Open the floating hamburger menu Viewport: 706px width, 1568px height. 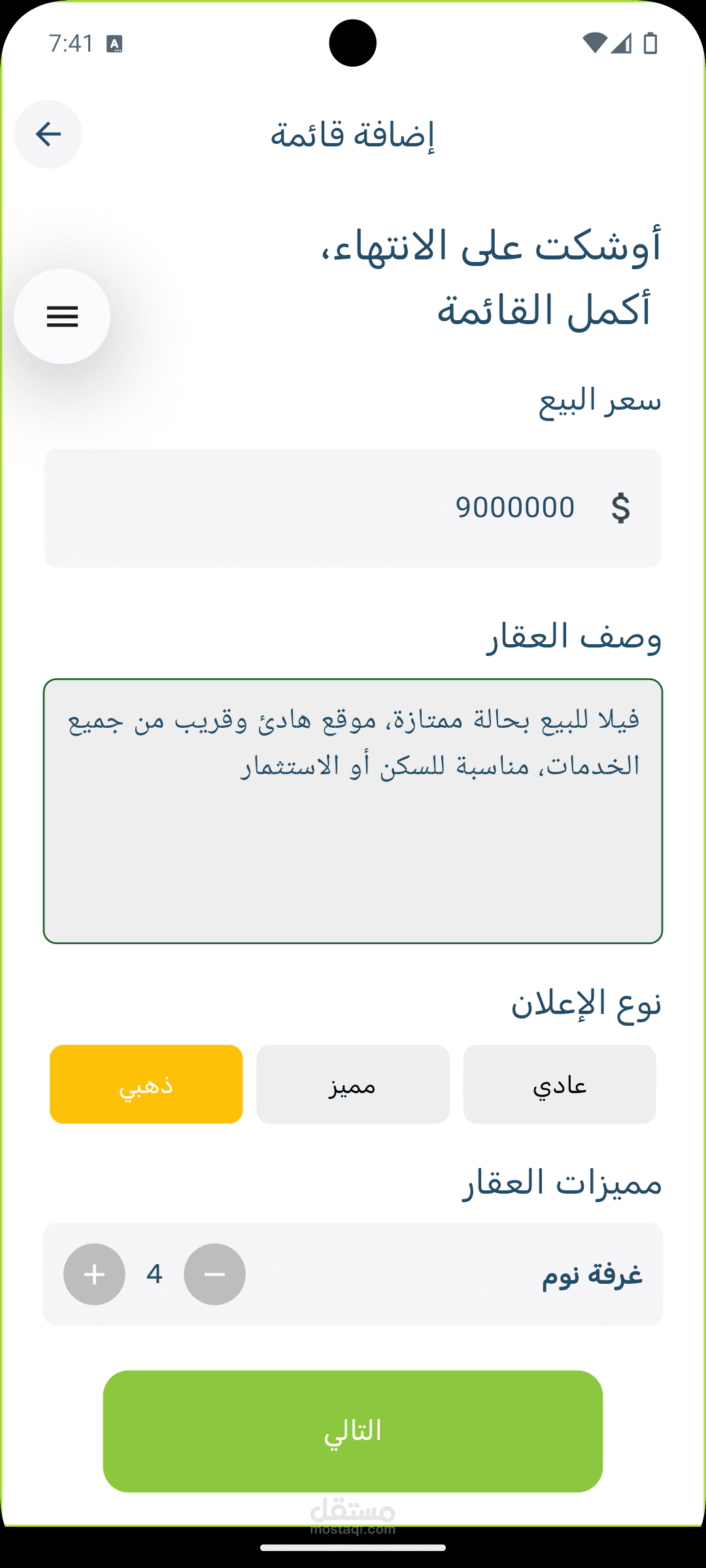pos(62,317)
